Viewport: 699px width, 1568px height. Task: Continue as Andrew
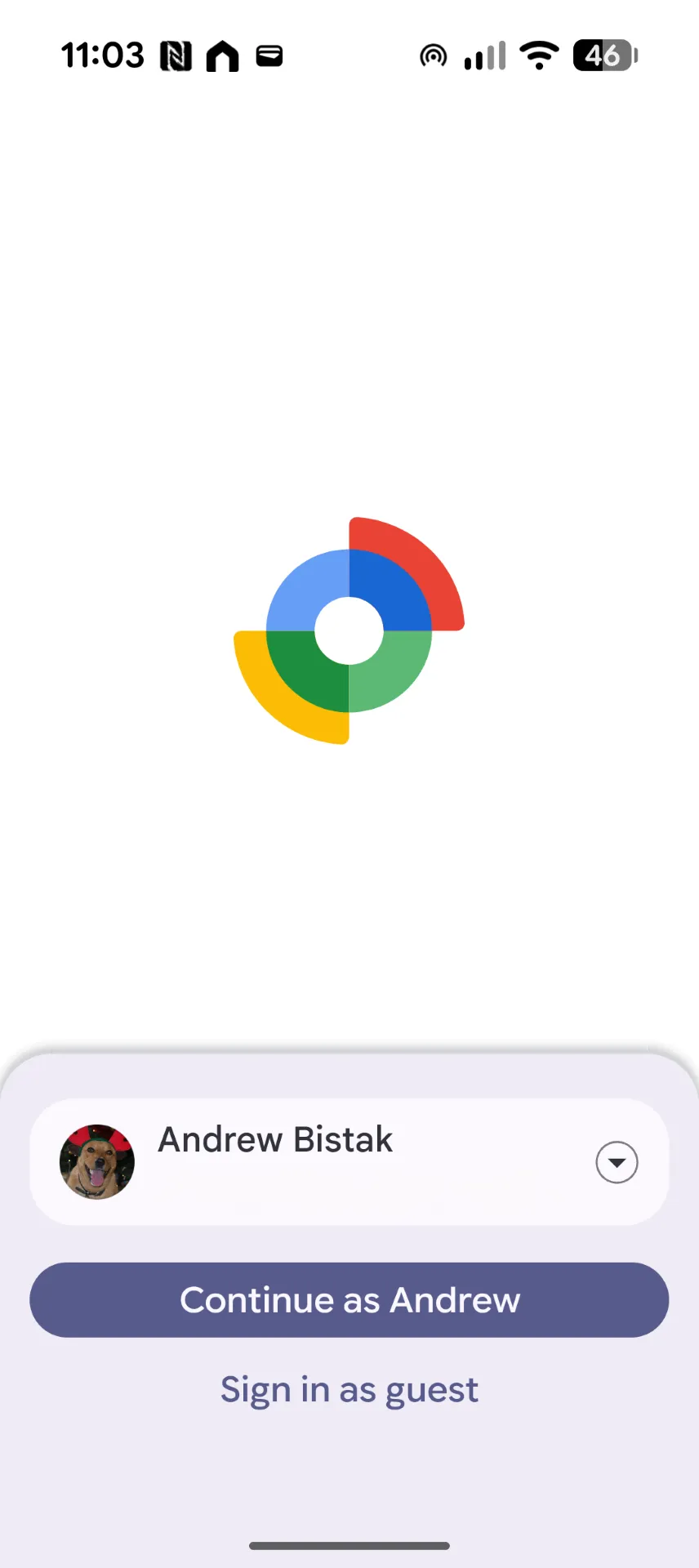click(x=349, y=1299)
